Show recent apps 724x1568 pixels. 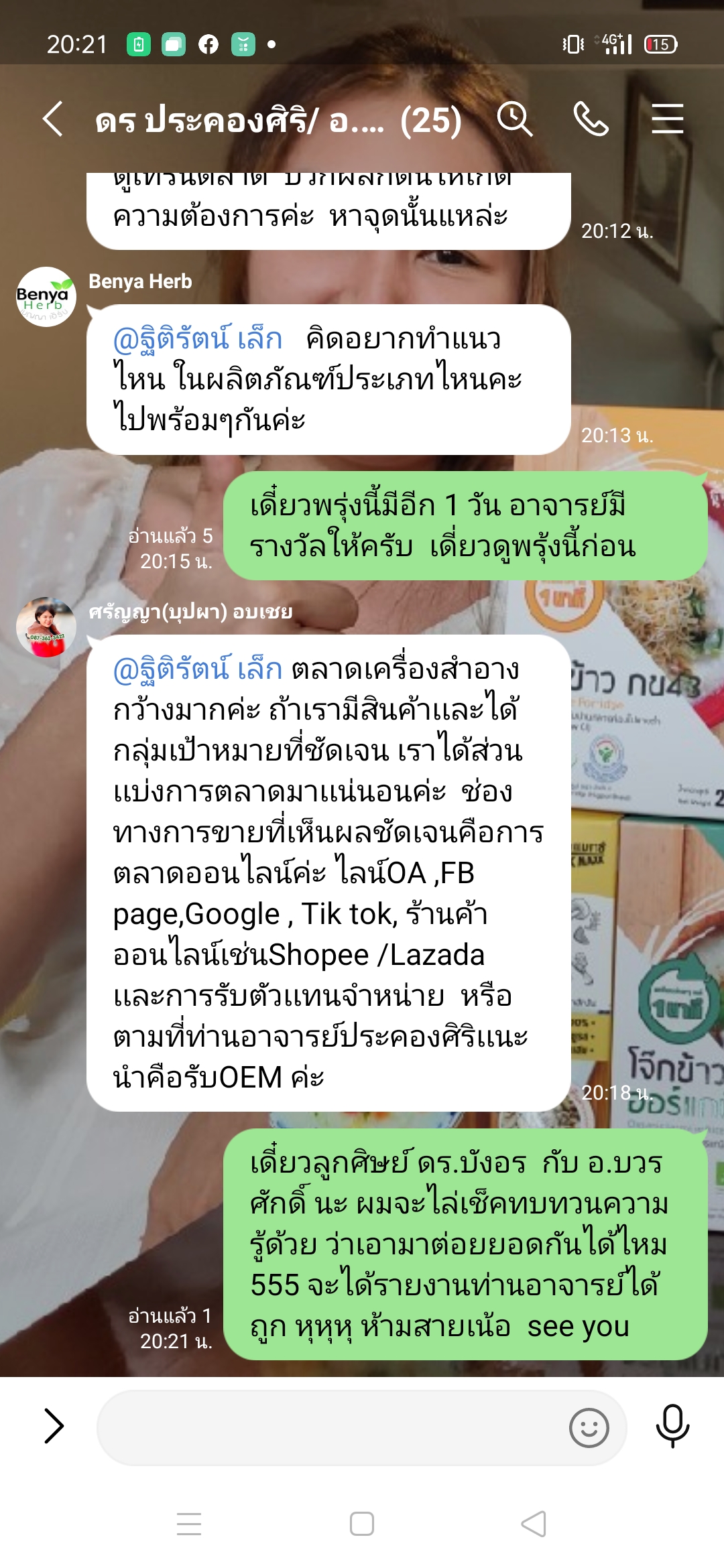(x=189, y=1524)
